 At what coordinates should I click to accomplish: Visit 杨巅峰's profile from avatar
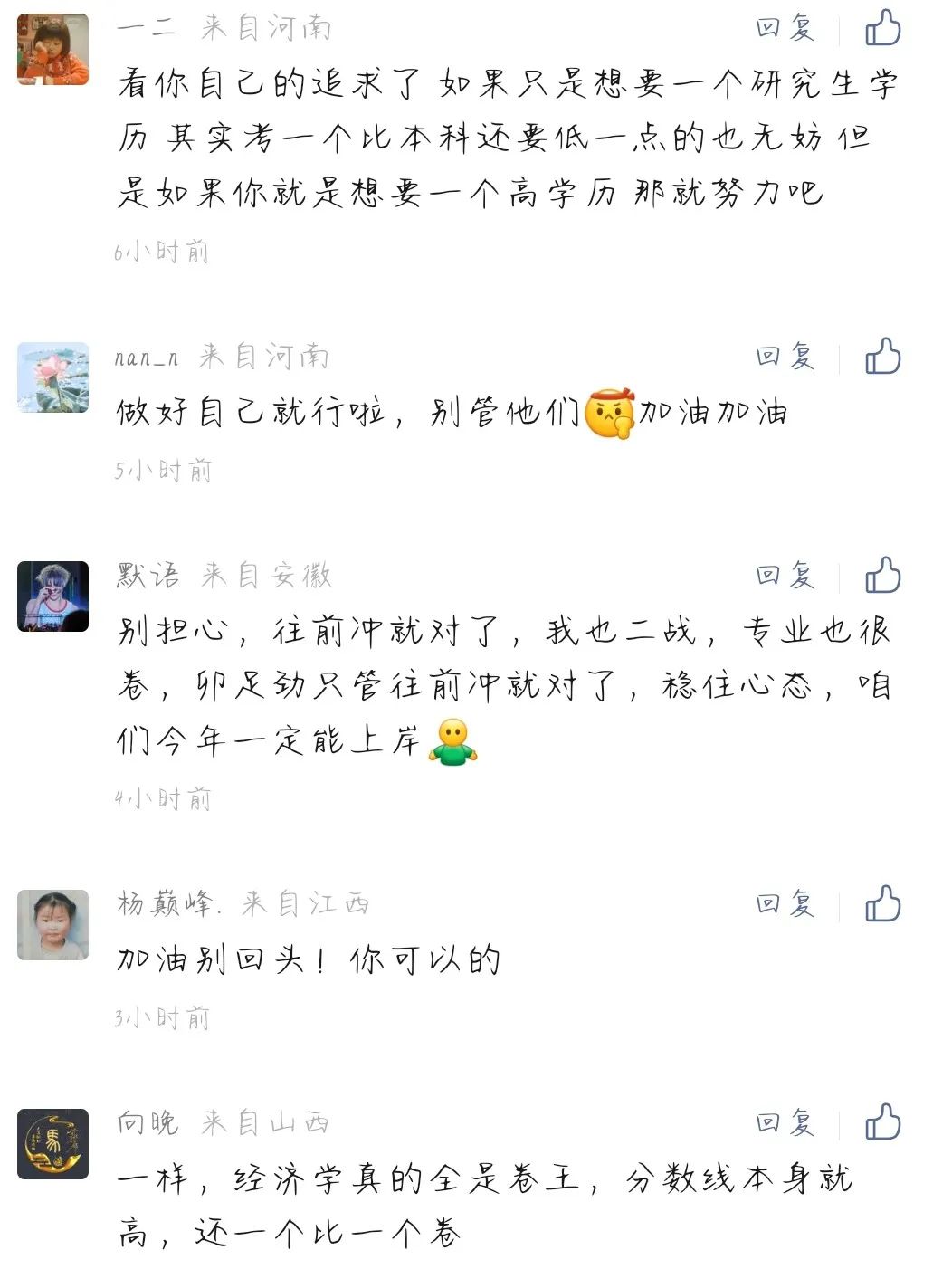(53, 925)
